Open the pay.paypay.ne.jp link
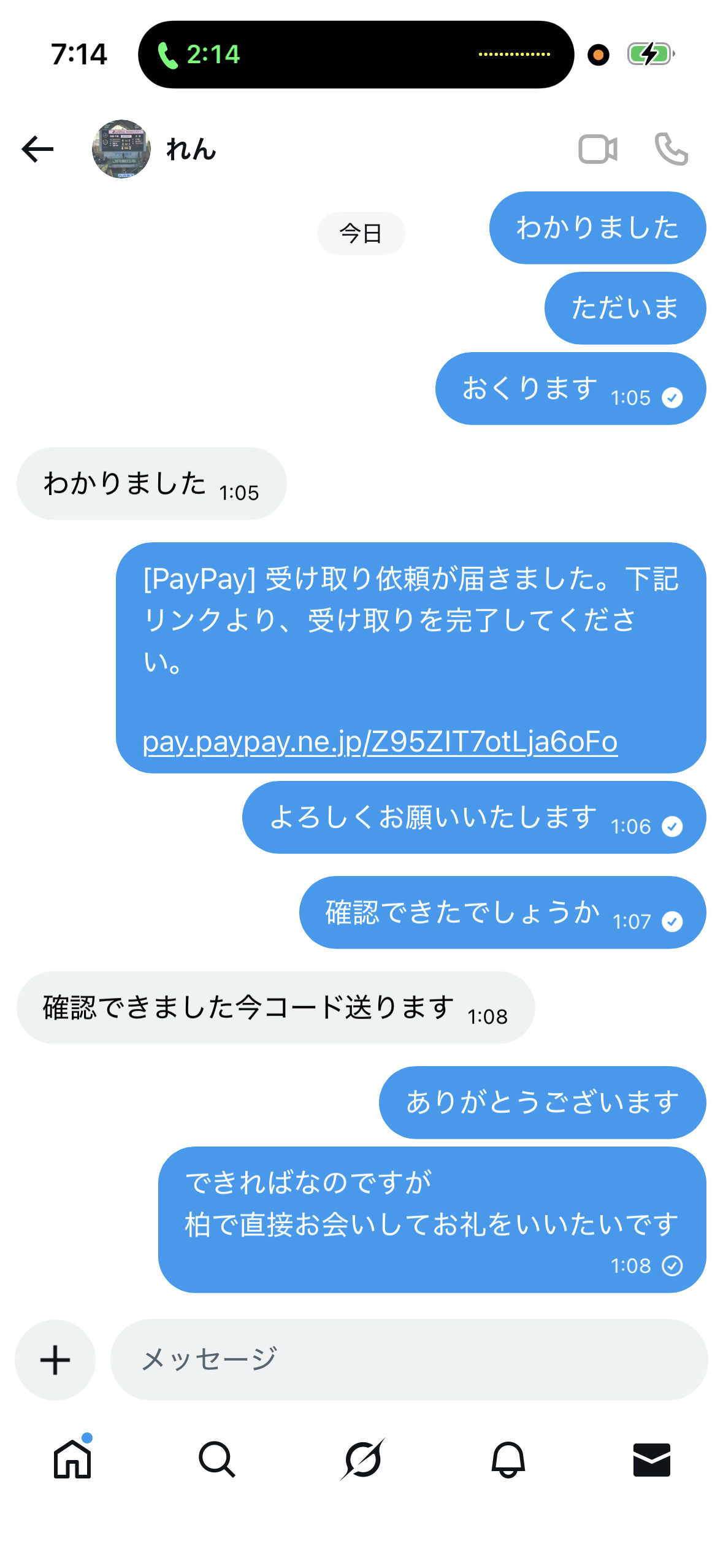The height and width of the screenshot is (1568, 723). pyautogui.click(x=380, y=742)
